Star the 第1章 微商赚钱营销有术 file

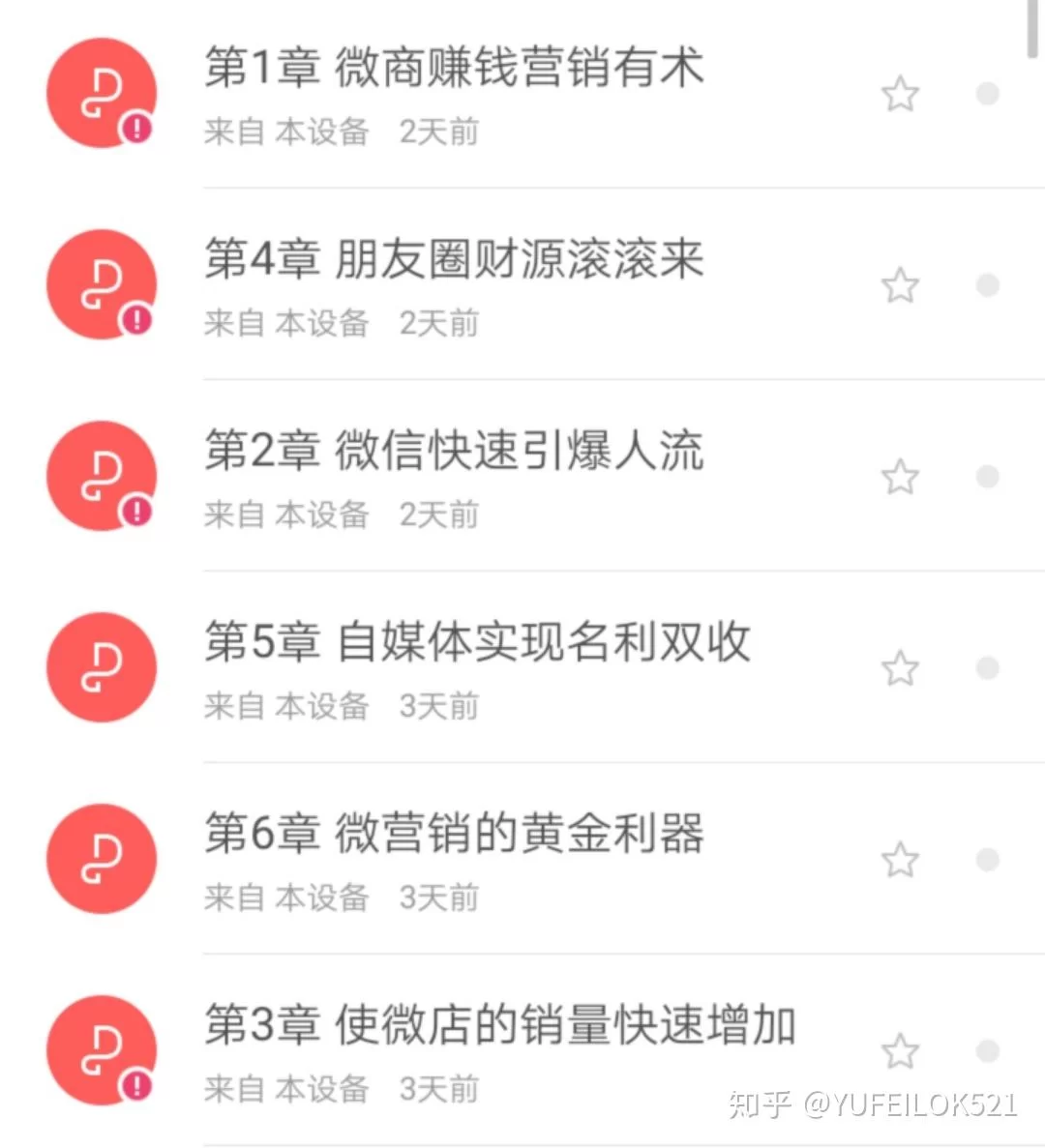click(x=900, y=95)
